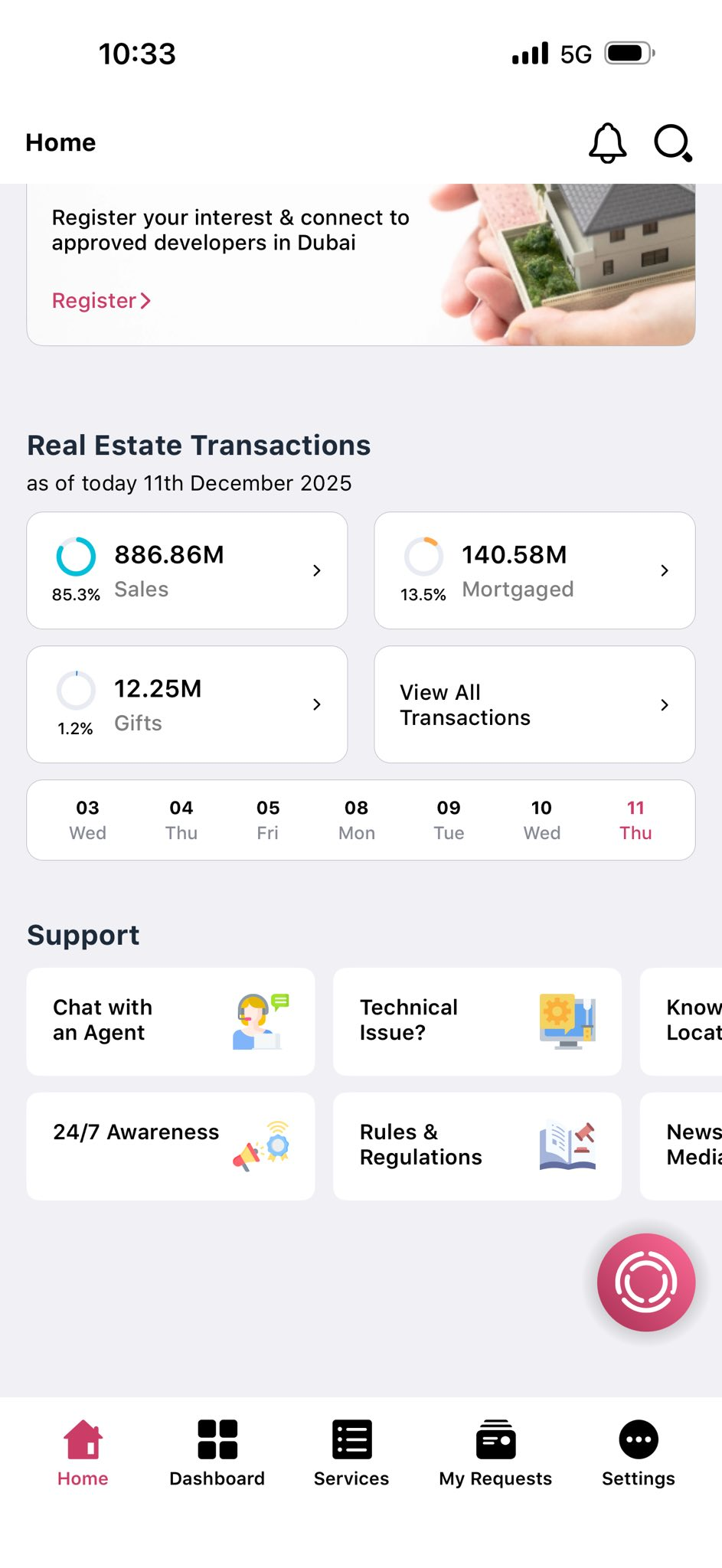Open the notifications bell
722x1568 pixels.
coord(607,142)
